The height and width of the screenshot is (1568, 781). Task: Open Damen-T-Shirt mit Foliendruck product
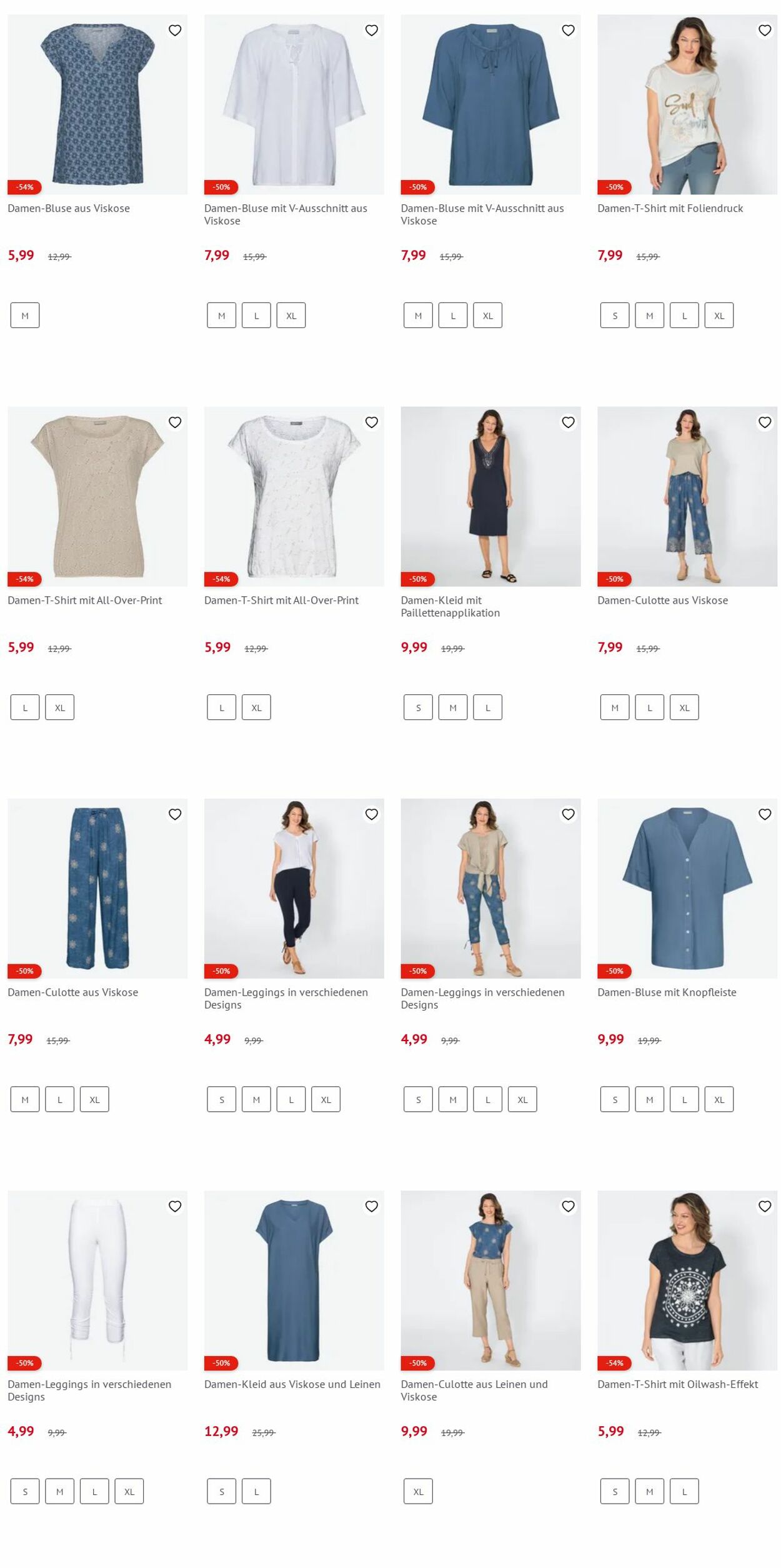(670, 208)
